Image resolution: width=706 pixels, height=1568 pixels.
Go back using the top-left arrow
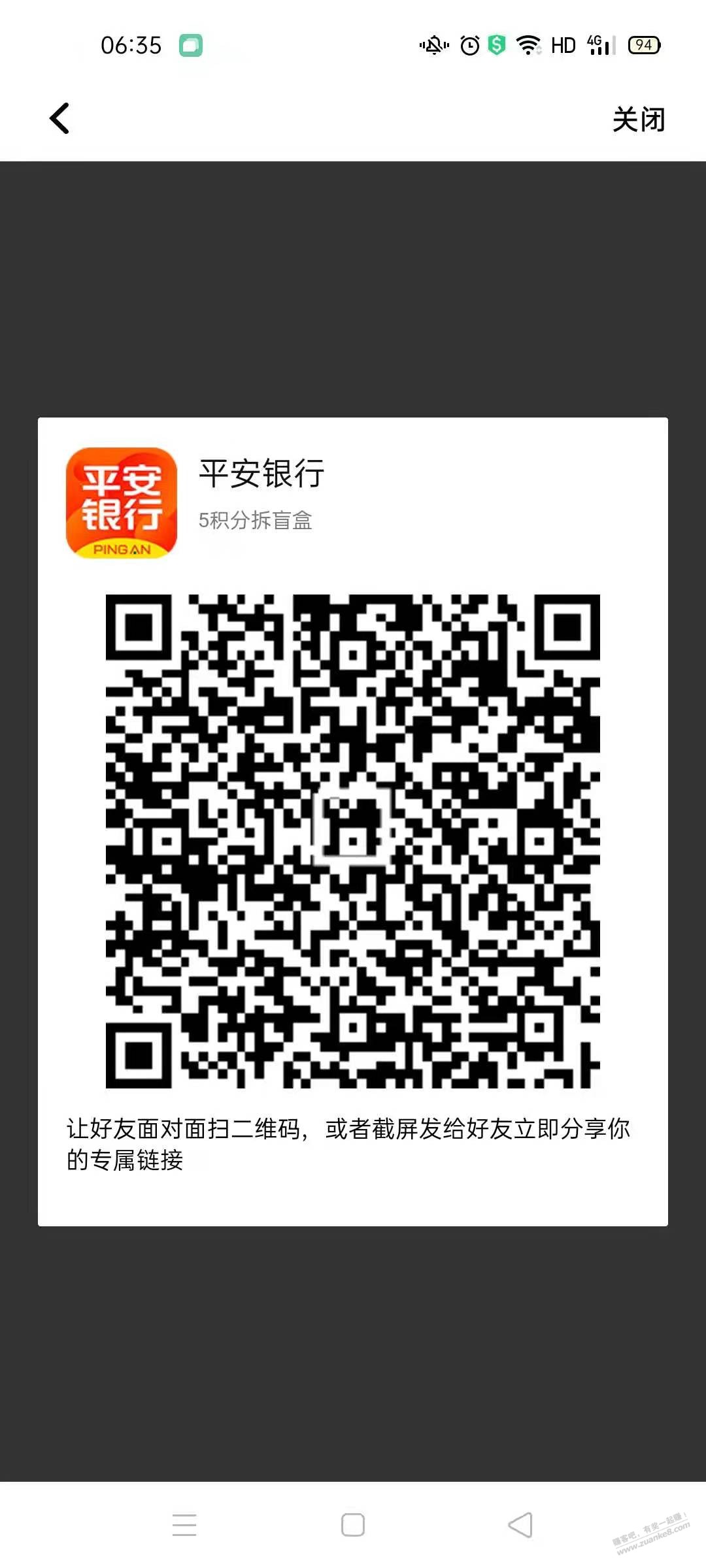(x=59, y=119)
